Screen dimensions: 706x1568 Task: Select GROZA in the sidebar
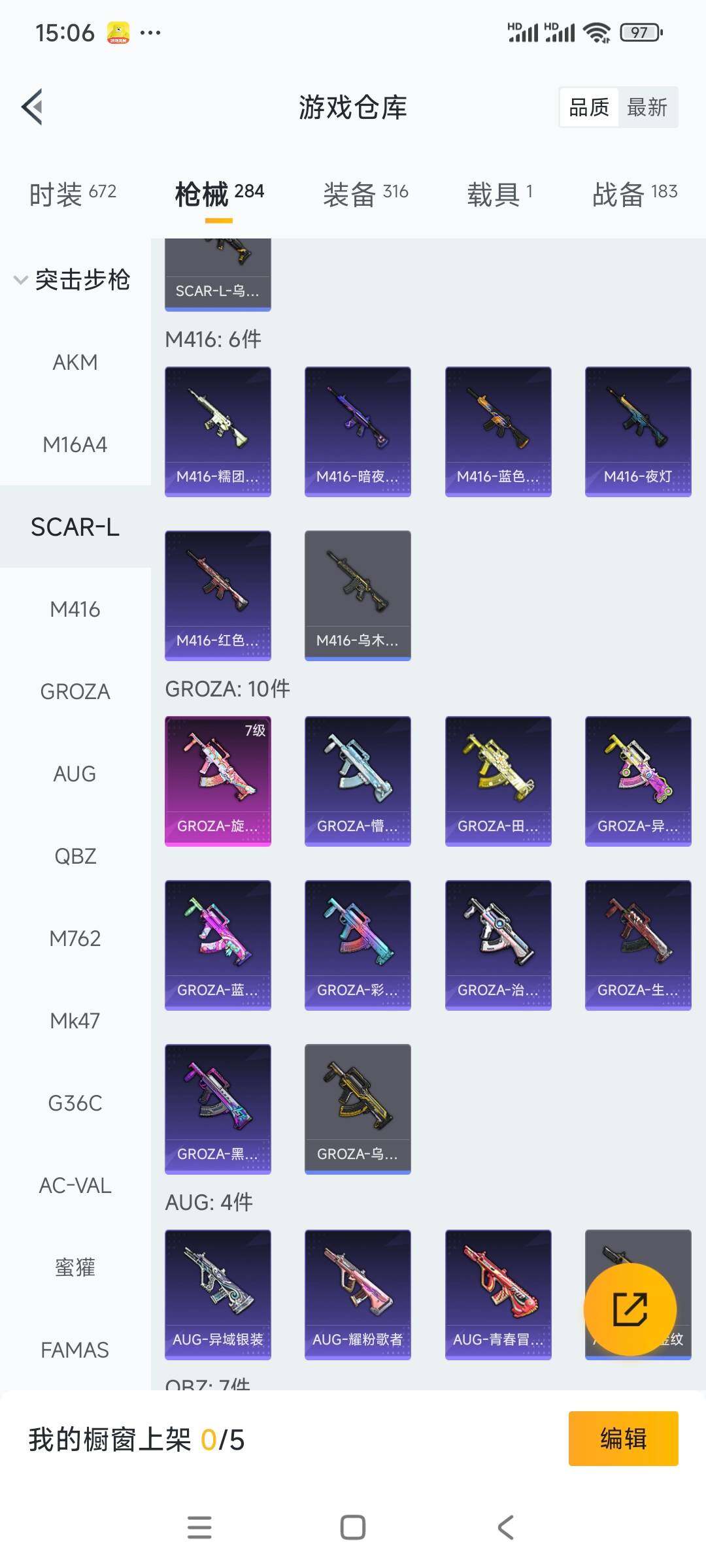pos(75,691)
